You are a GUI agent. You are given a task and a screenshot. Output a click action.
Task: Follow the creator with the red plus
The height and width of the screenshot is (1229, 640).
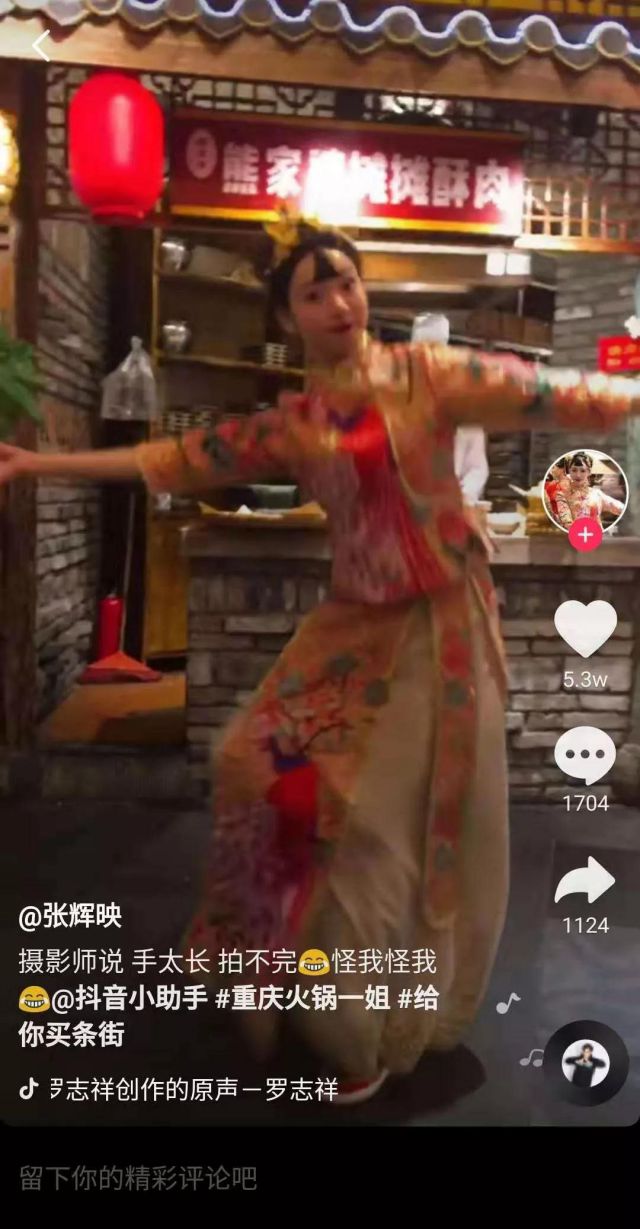tap(585, 535)
